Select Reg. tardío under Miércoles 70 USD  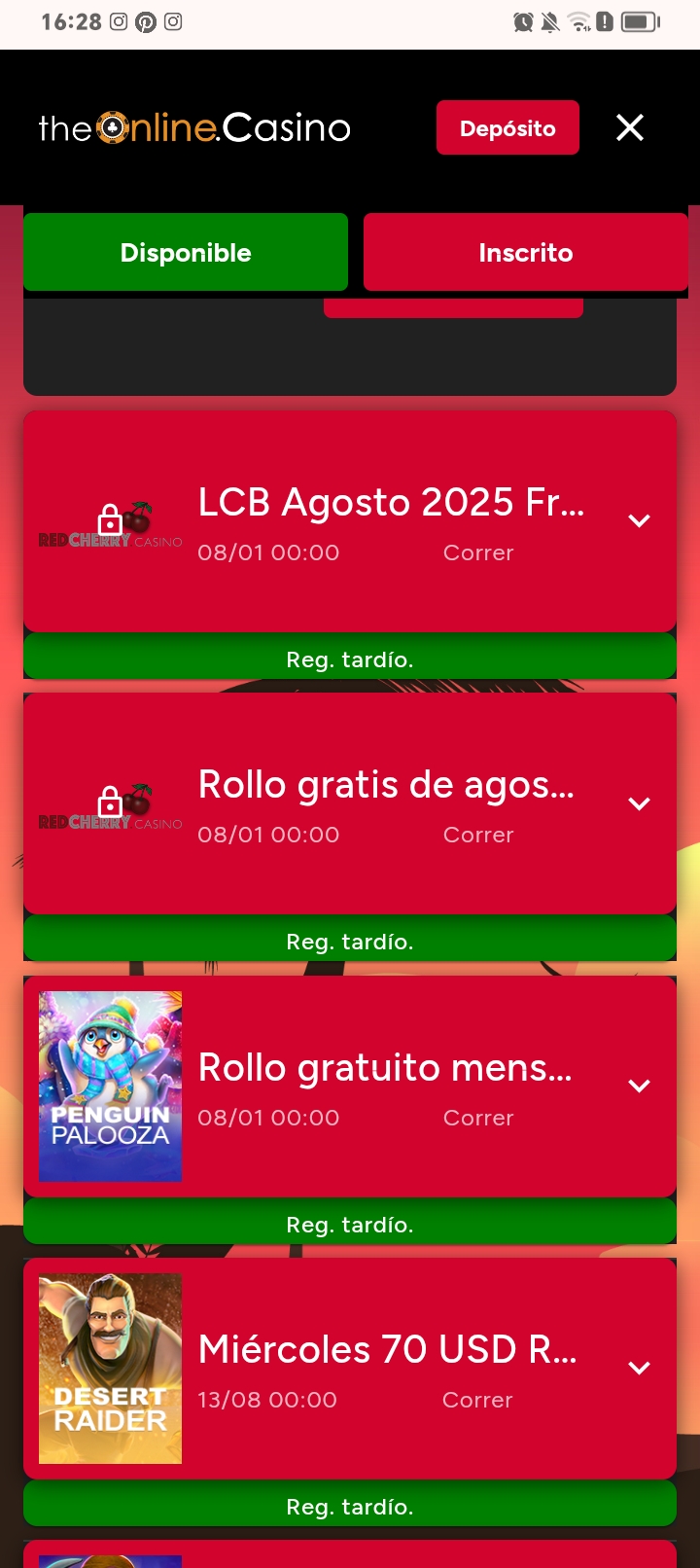click(350, 1507)
